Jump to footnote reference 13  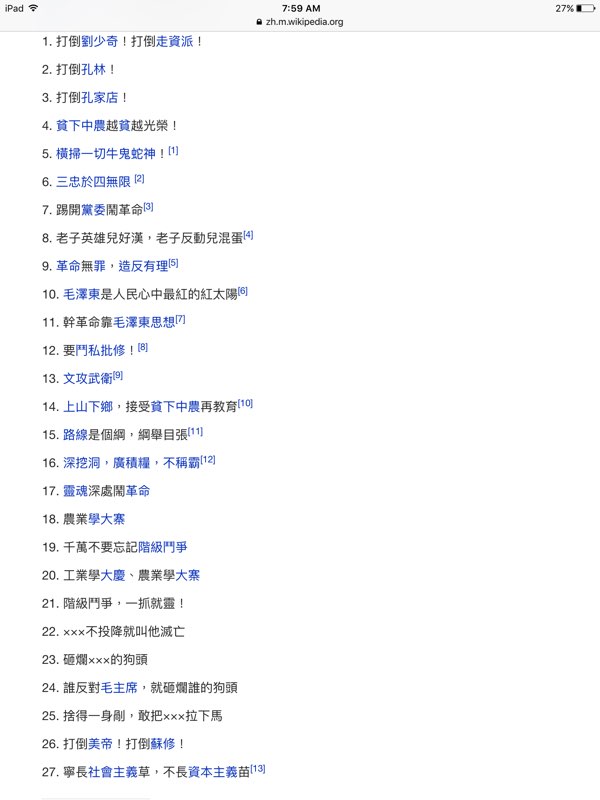pos(258,768)
